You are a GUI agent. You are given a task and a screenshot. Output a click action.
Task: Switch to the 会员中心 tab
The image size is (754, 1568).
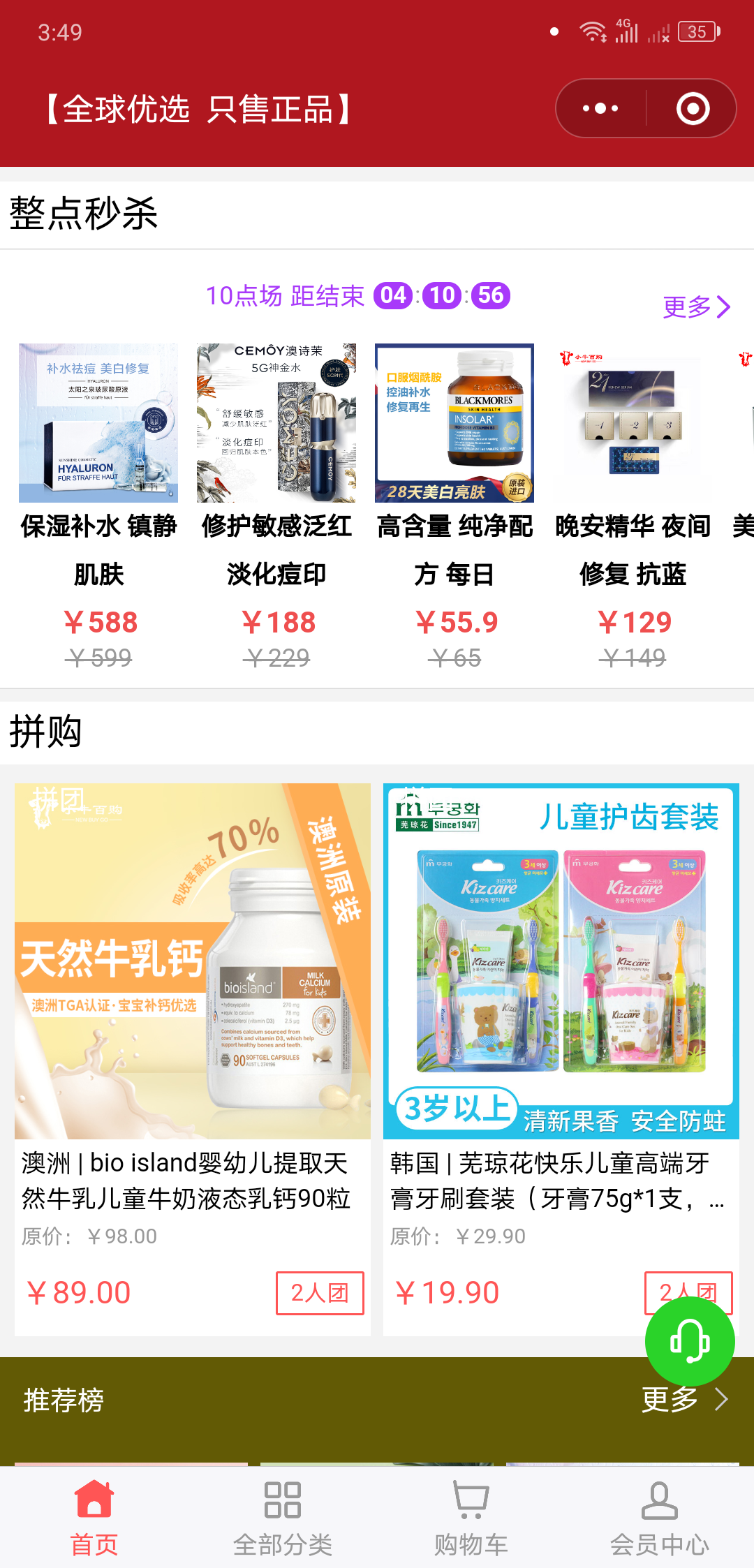[660, 1518]
